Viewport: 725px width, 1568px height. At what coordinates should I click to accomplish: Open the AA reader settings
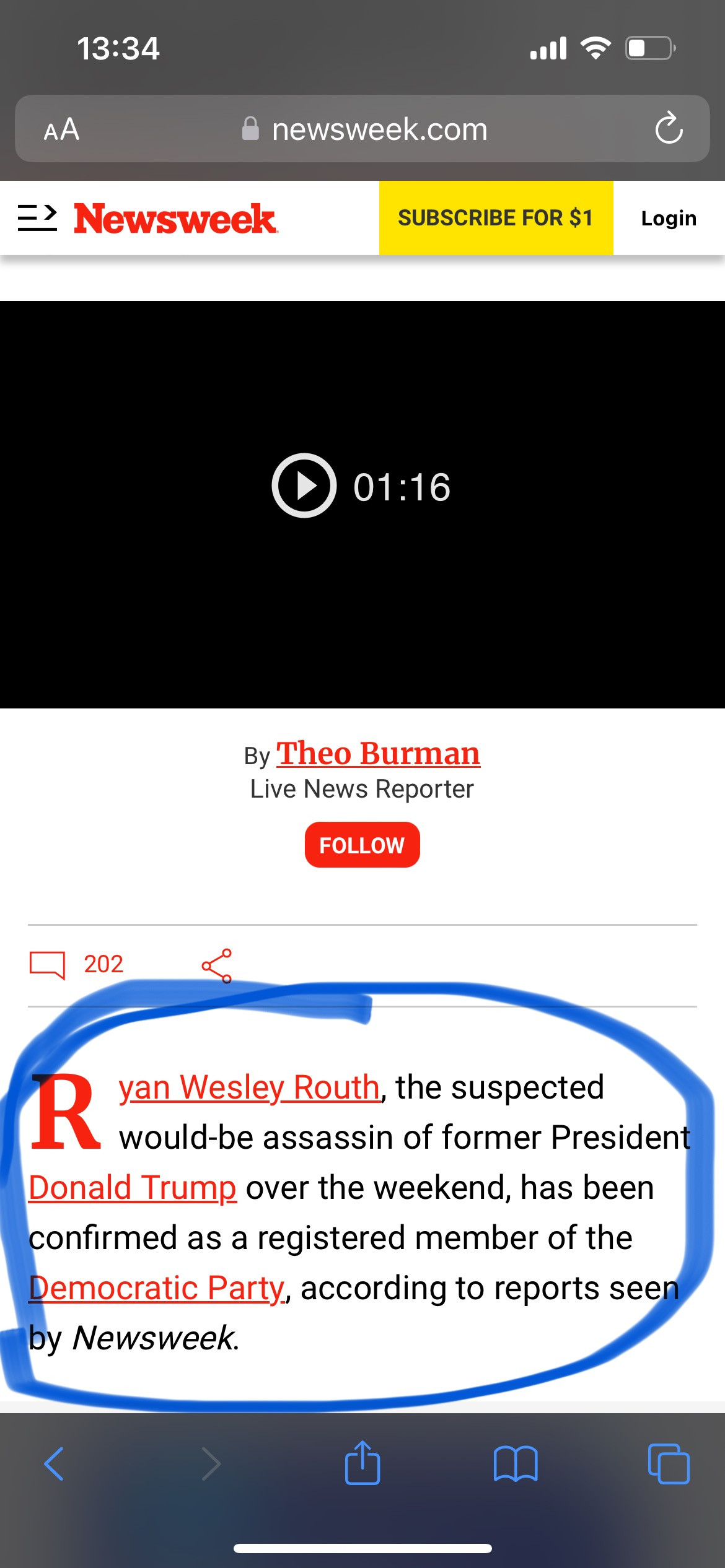(61, 129)
